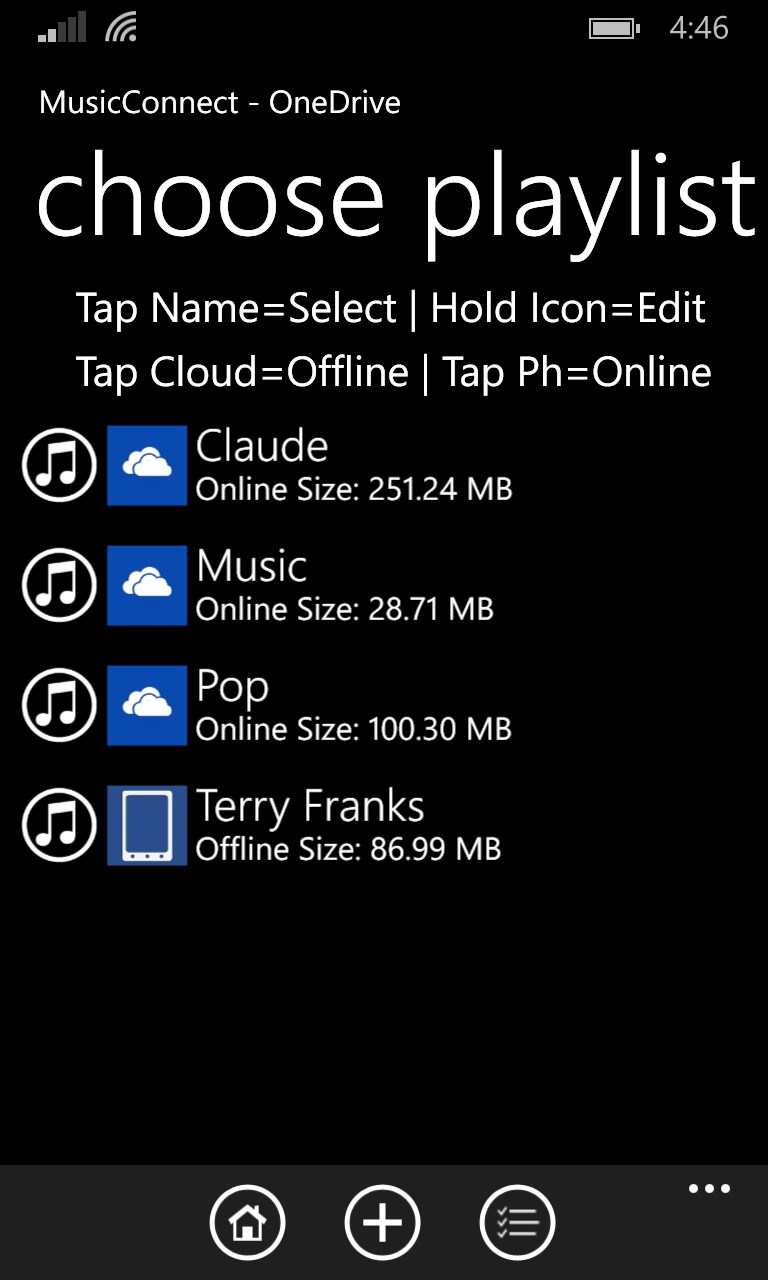Open the checklist icon in the app bar

click(x=517, y=1222)
